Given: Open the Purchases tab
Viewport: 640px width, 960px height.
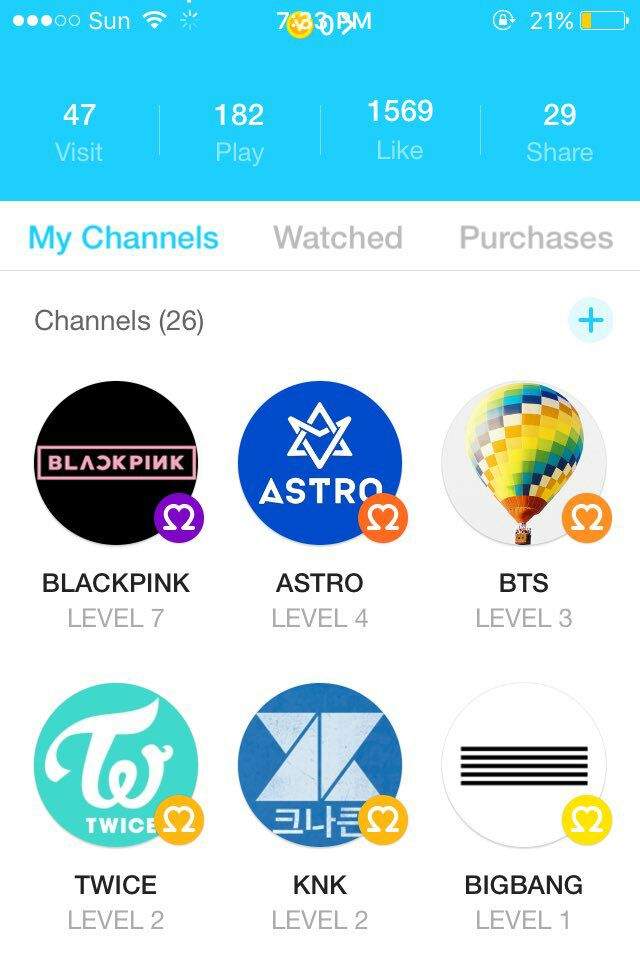Looking at the screenshot, I should pos(536,238).
